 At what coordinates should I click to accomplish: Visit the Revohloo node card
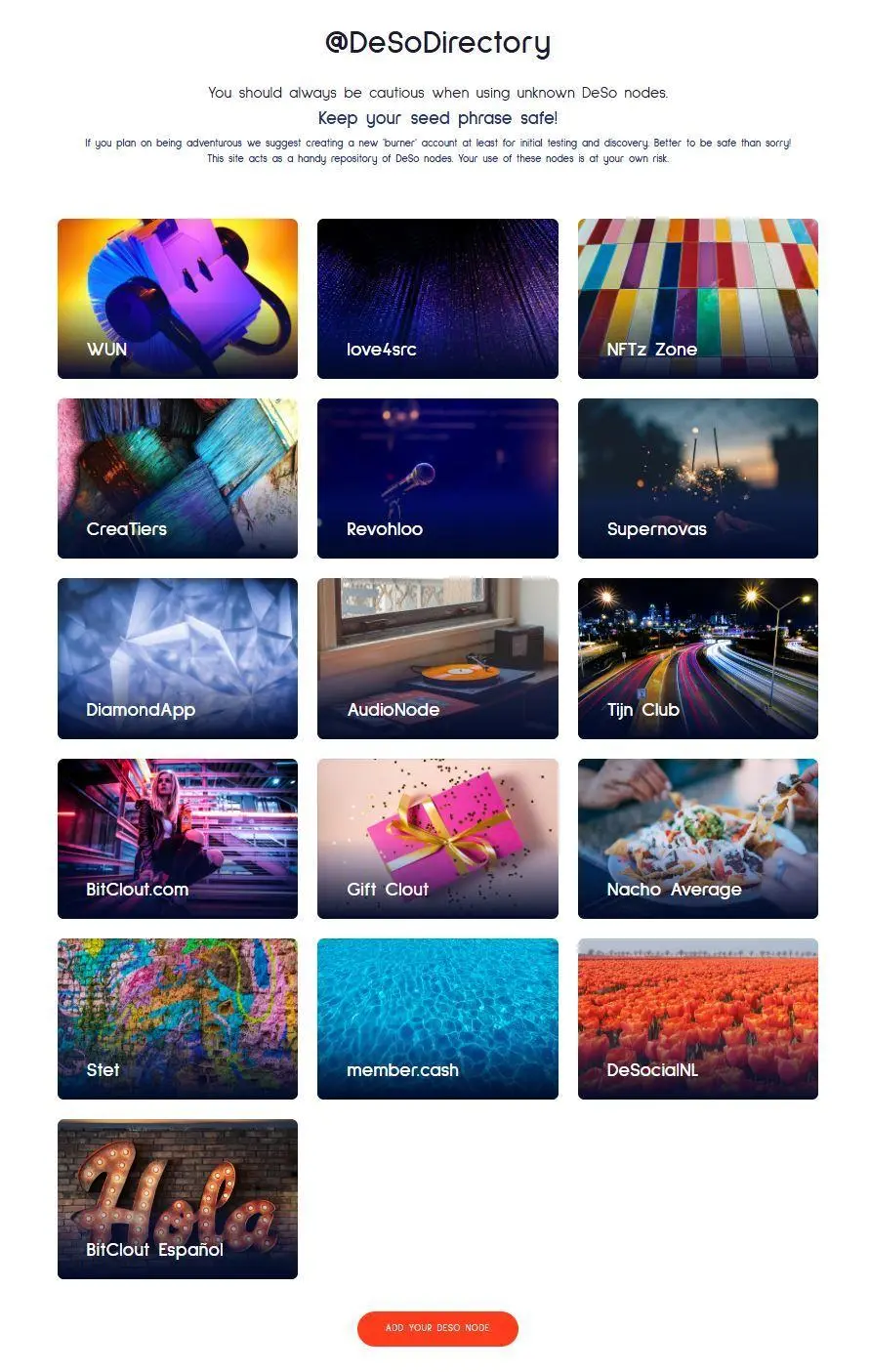coord(437,478)
